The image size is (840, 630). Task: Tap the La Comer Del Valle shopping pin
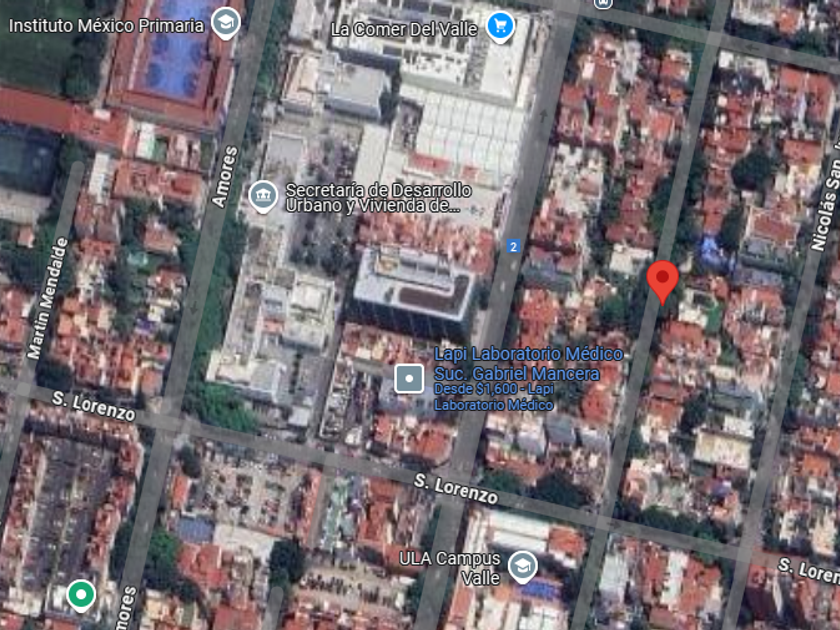tap(500, 26)
